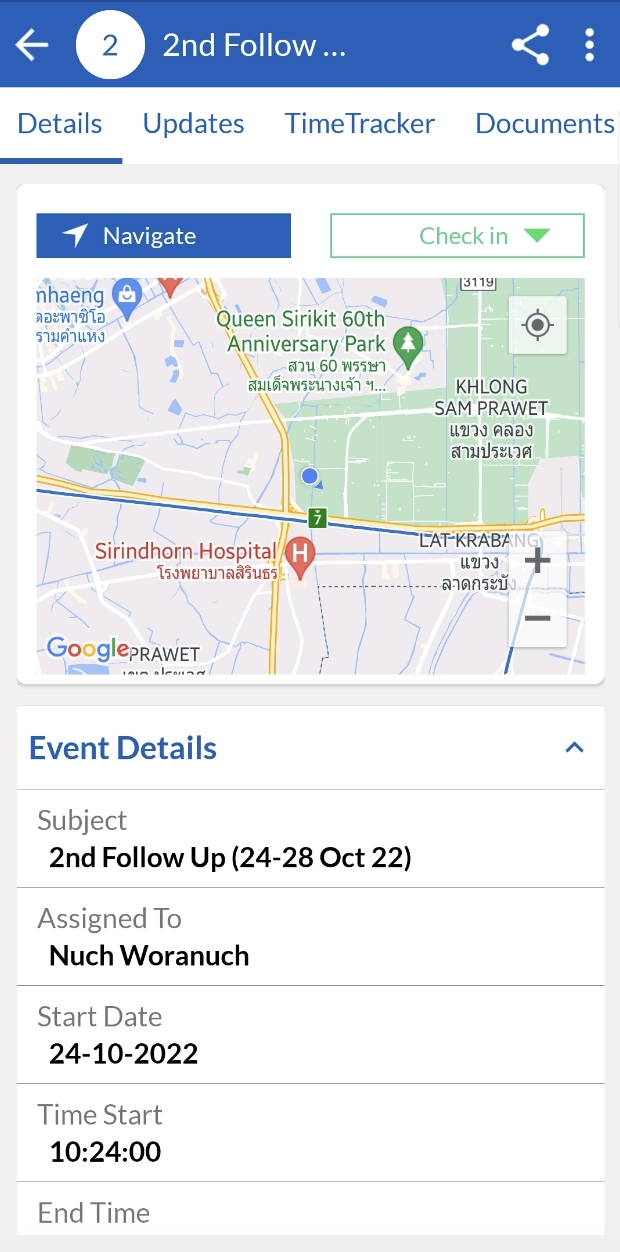Image resolution: width=620 pixels, height=1252 pixels.
Task: Switch to the Updates tab
Action: coord(193,124)
